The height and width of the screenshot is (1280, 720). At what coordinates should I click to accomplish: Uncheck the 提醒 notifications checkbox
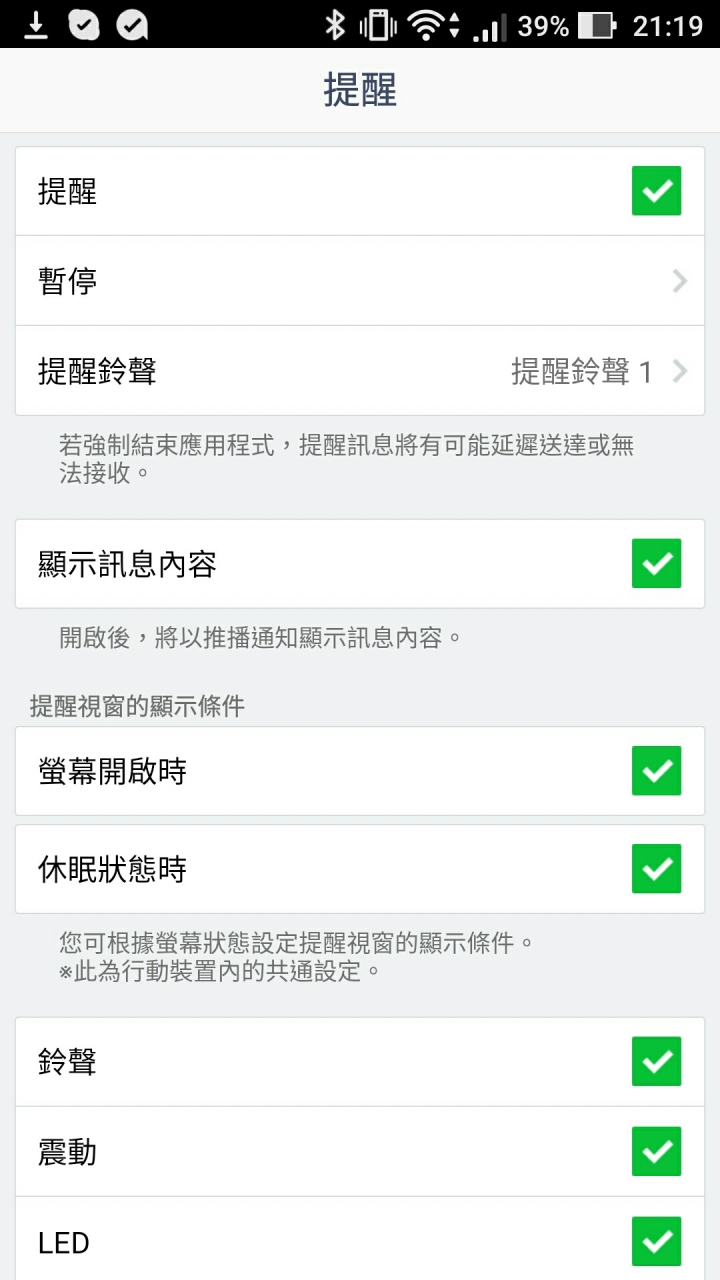click(x=656, y=191)
